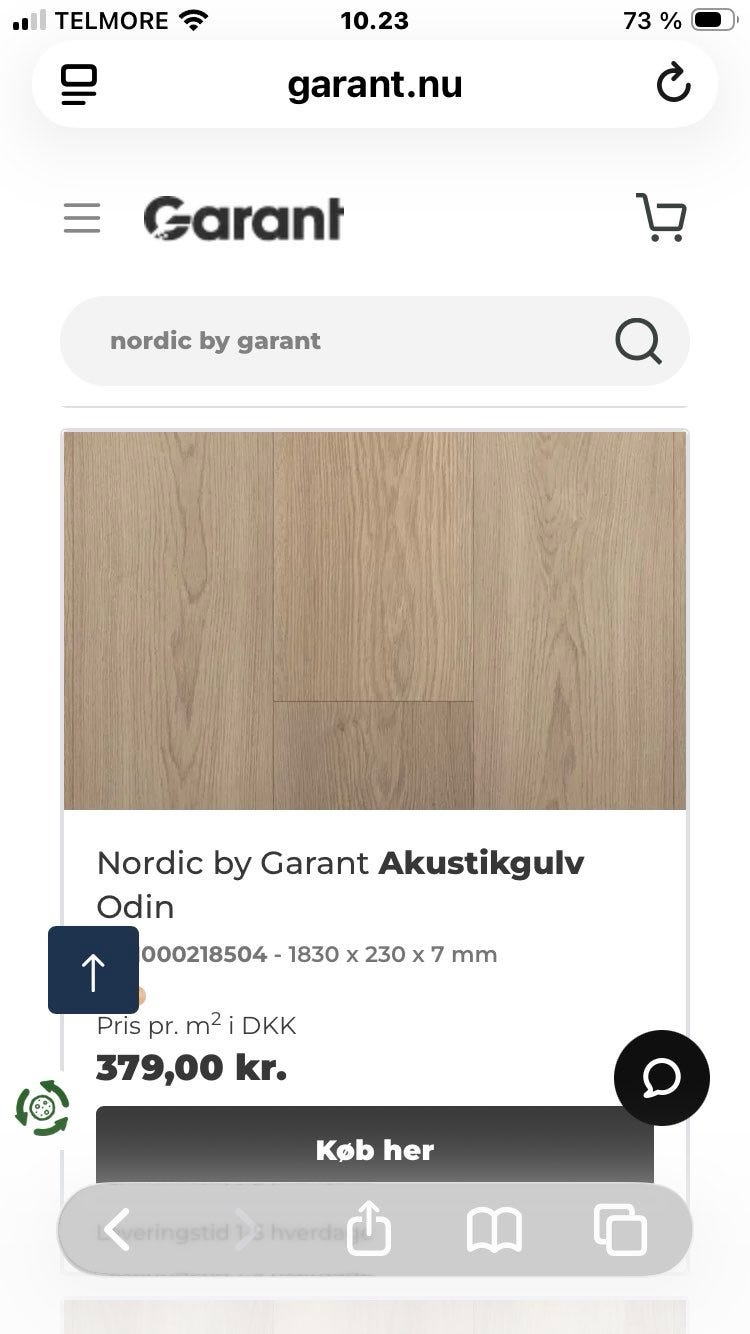Navigate back with Safari back arrow
This screenshot has width=750, height=1334.
119,1231
